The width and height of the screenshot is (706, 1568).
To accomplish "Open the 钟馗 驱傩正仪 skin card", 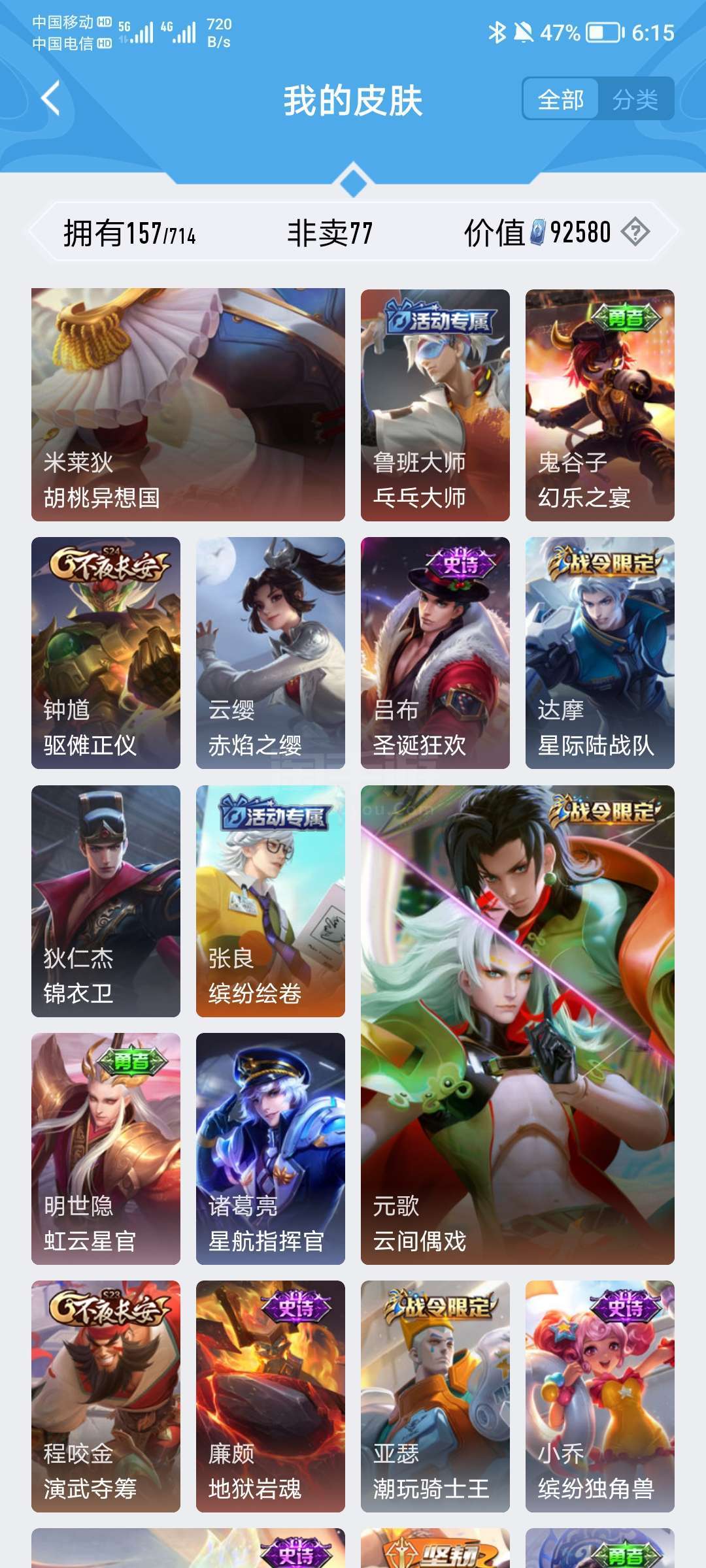I will [x=106, y=653].
